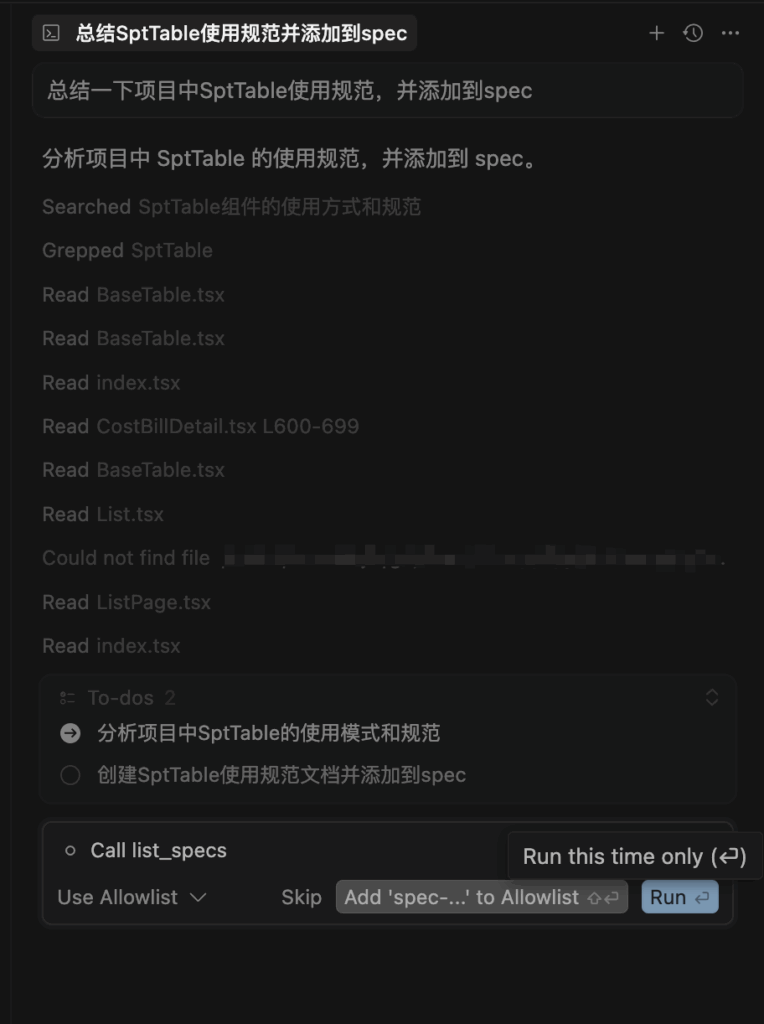Image resolution: width=764 pixels, height=1024 pixels.
Task: Open the Use Allowlist dropdown
Action: pyautogui.click(x=132, y=897)
